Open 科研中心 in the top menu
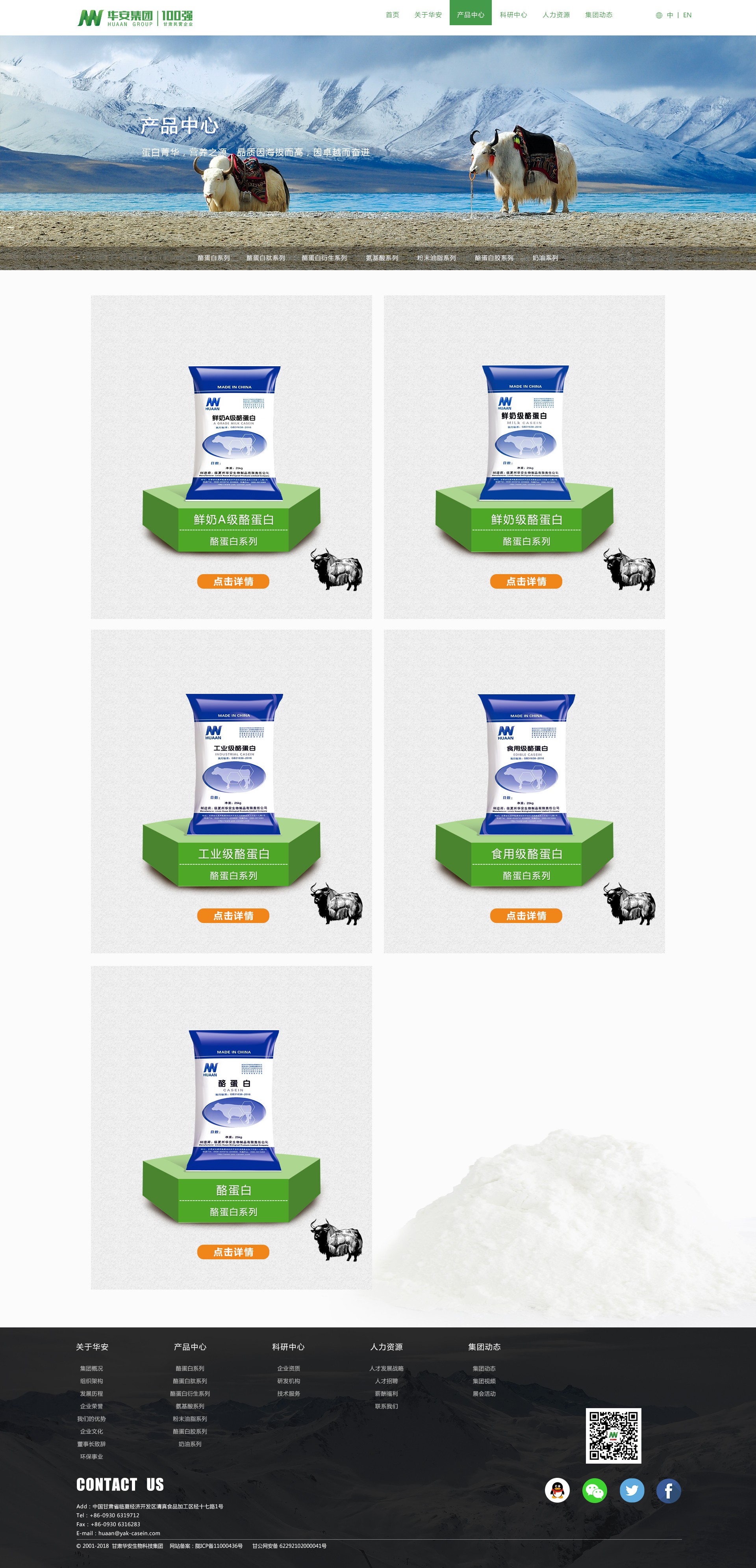Screen dimensions: 756x1568 [513, 15]
